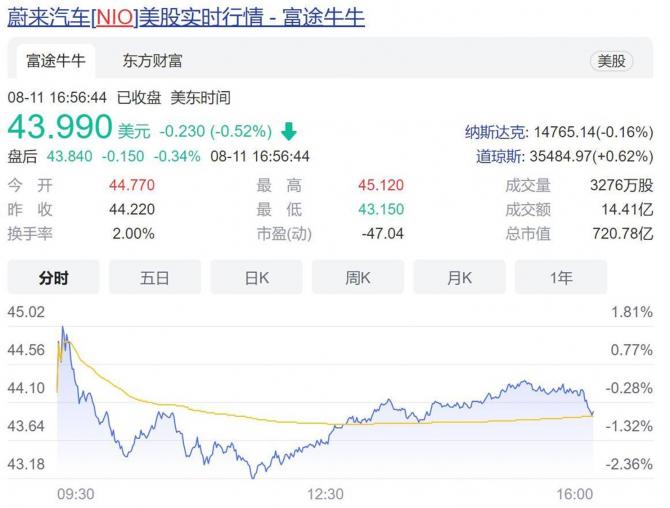Select the 月K chart tab
670x508 pixels.
[x=459, y=278]
